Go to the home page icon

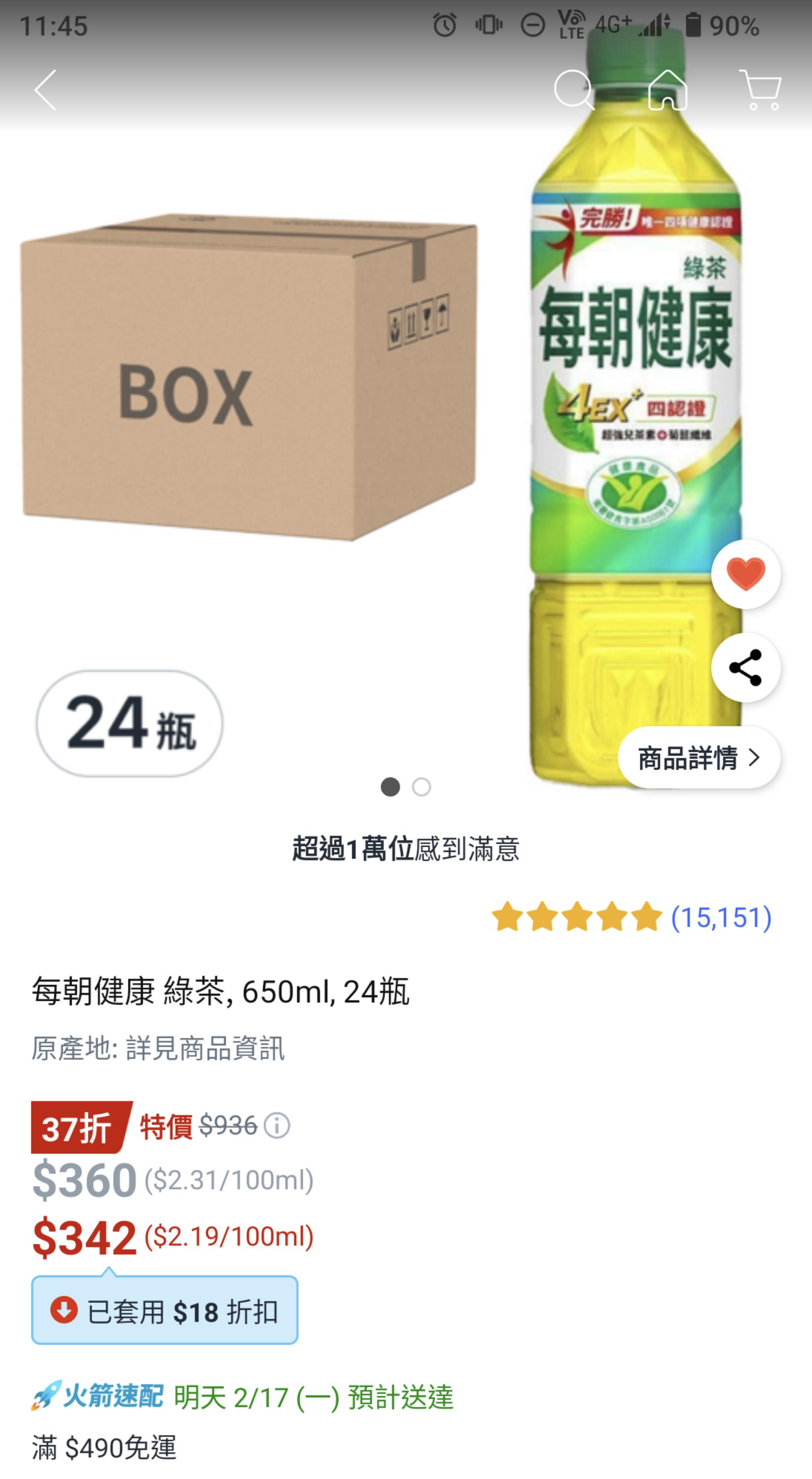coord(667,90)
